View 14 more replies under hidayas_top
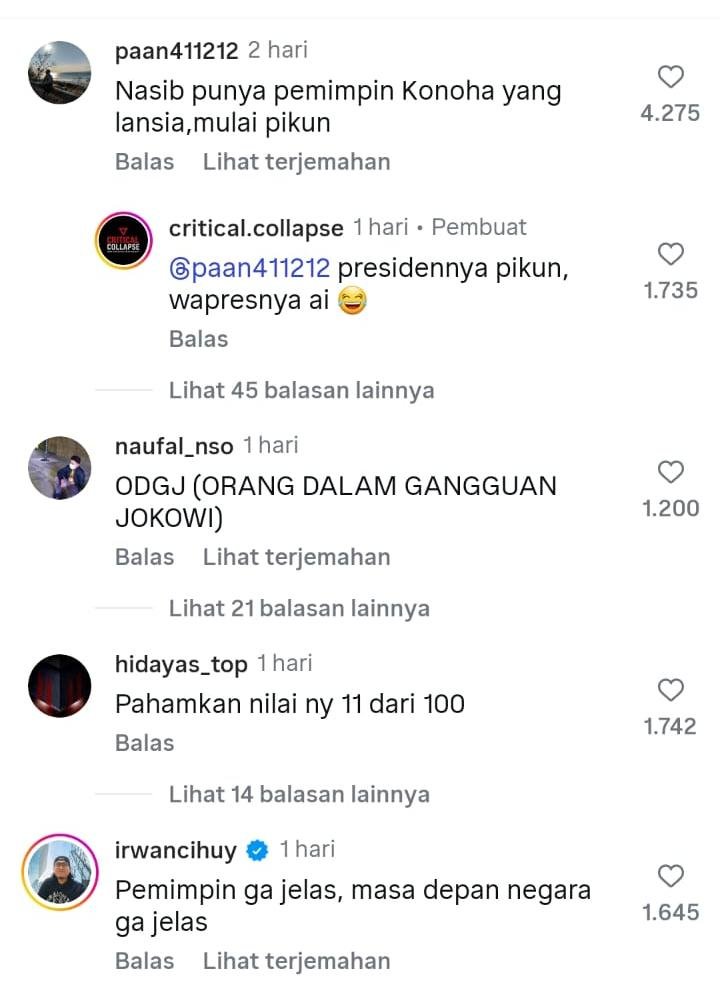720x995 pixels. click(299, 794)
